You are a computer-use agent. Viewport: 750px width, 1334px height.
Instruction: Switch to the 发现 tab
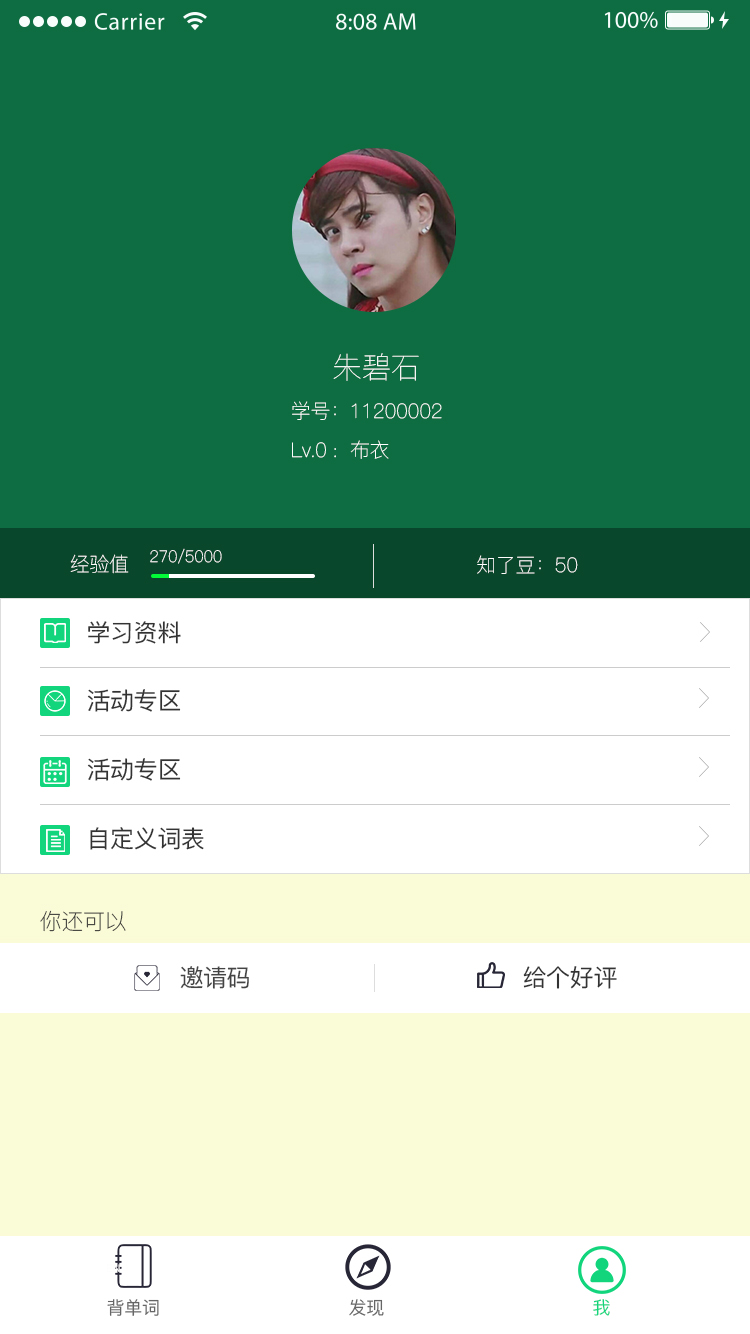[x=367, y=1278]
